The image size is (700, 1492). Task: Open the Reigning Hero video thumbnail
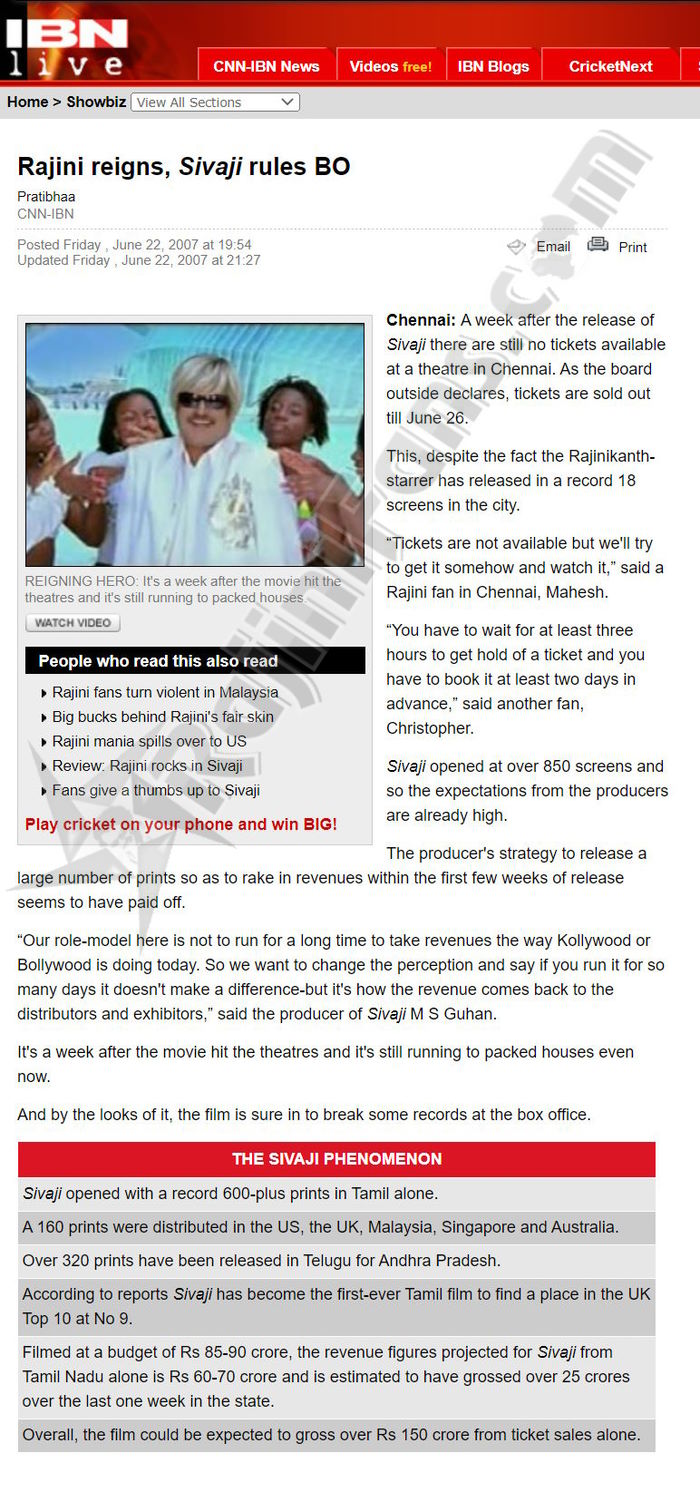(194, 445)
